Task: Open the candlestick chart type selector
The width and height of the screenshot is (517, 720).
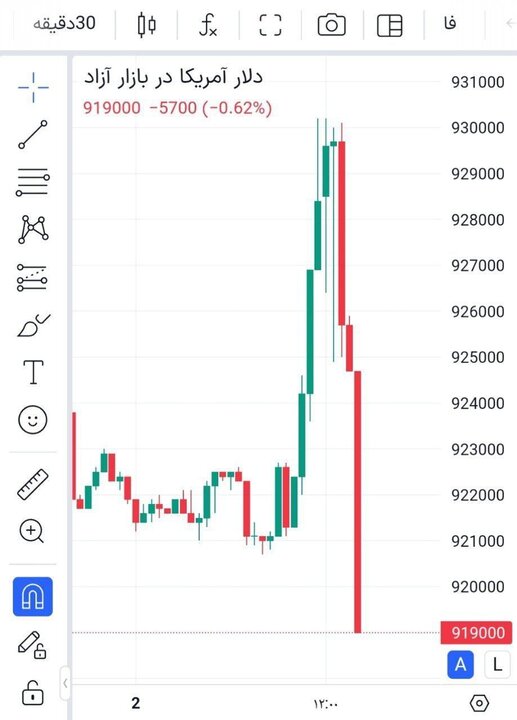Action: 147,24
